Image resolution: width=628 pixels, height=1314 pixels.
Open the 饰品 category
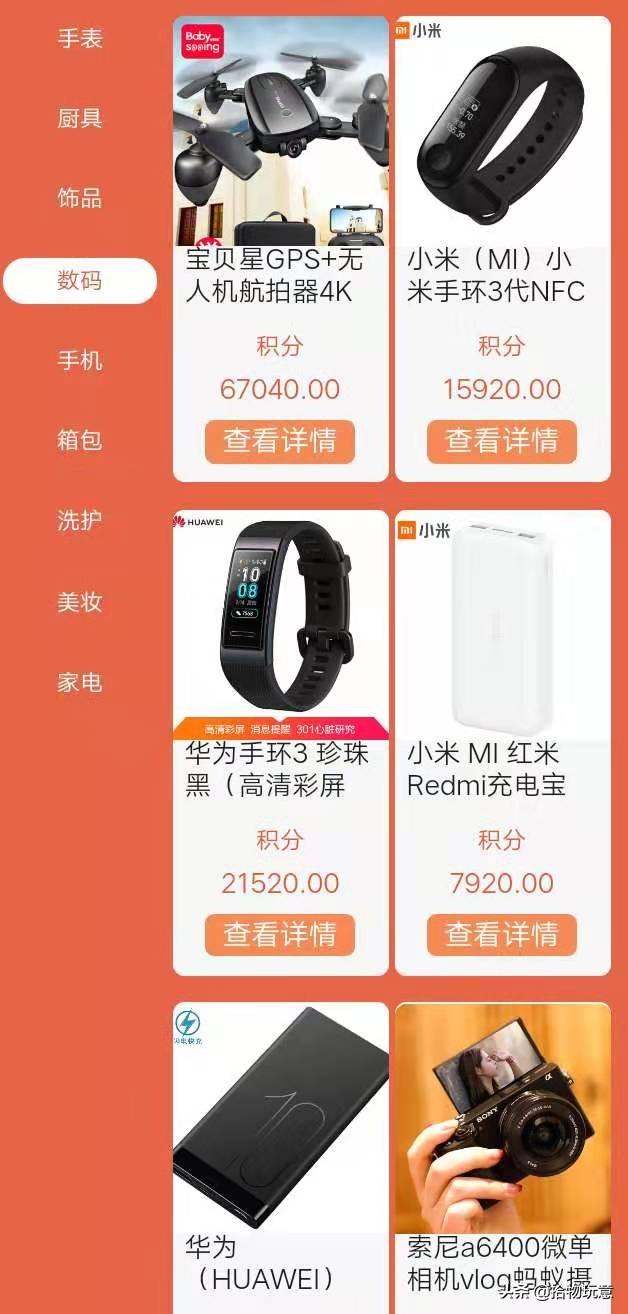pyautogui.click(x=80, y=198)
